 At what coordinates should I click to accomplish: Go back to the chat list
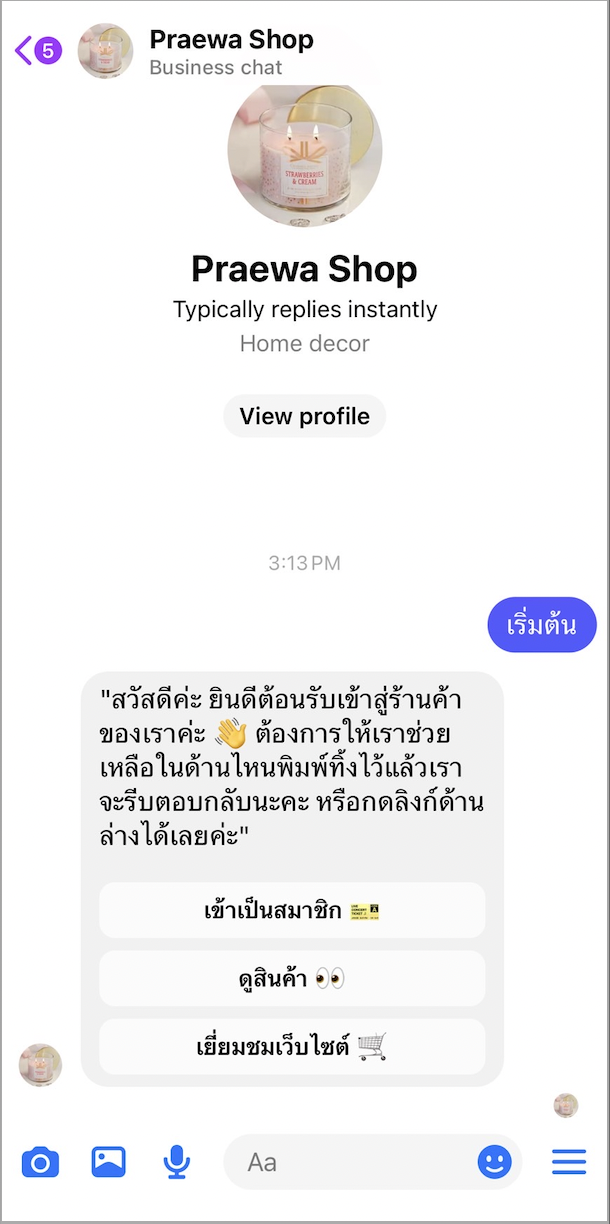(x=38, y=50)
